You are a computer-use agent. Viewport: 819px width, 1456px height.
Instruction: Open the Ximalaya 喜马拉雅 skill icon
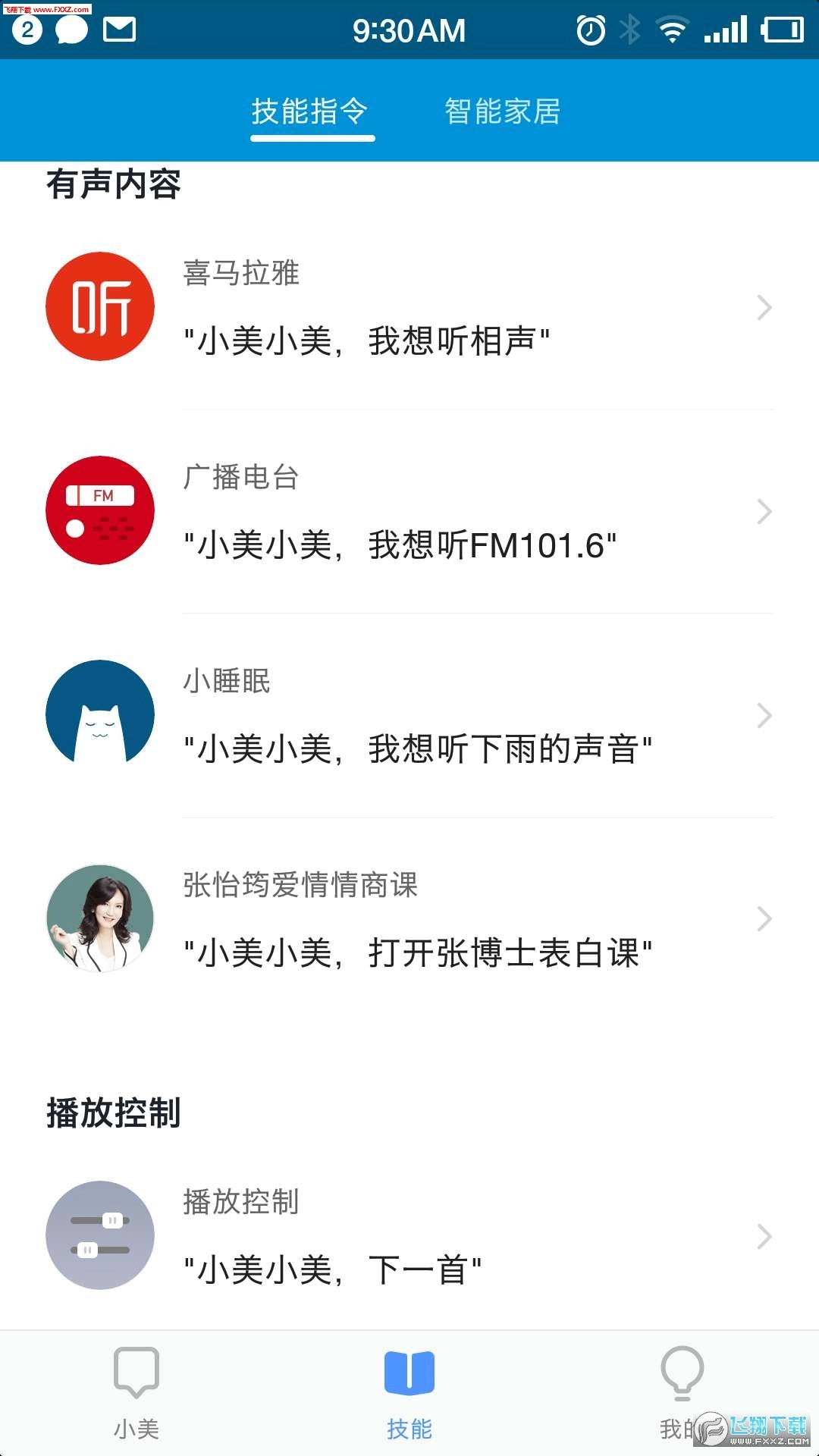tap(99, 306)
